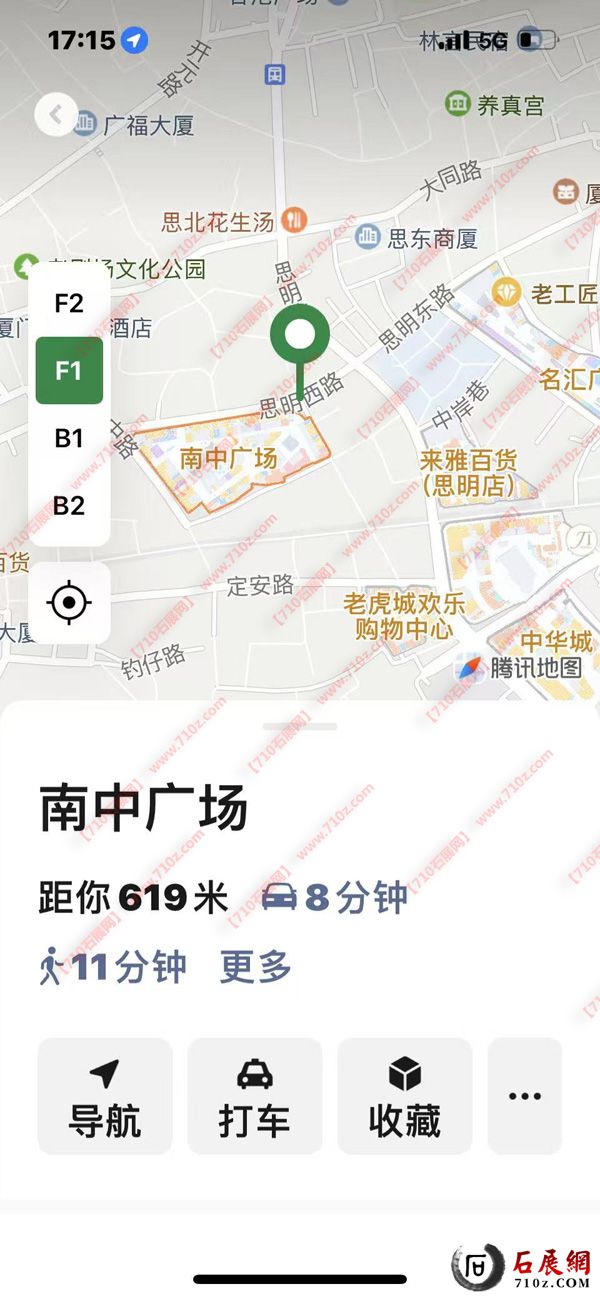The height and width of the screenshot is (1299, 600).
Task: Center map on my current location
Action: 69,603
